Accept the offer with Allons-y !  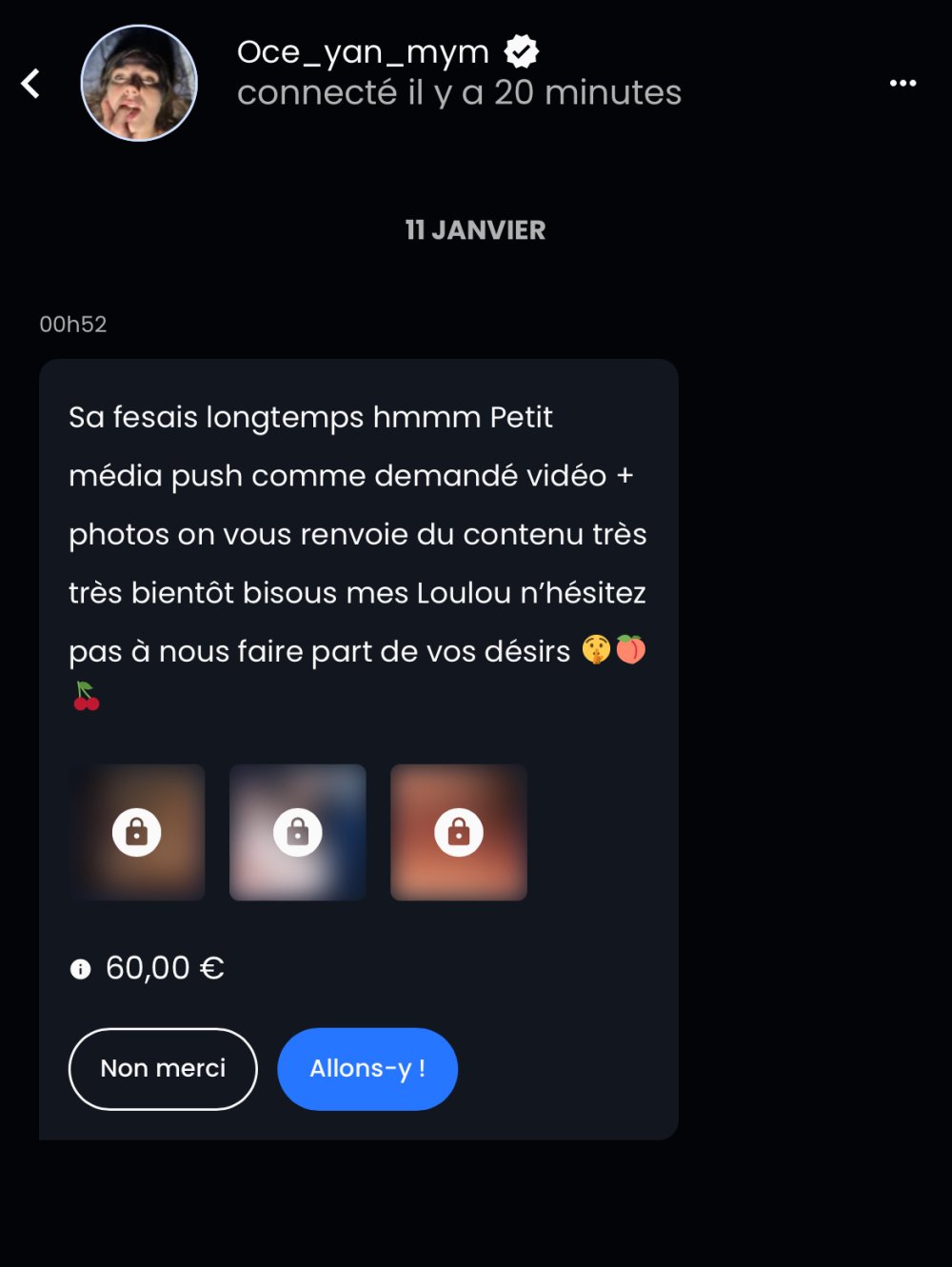click(x=367, y=1069)
